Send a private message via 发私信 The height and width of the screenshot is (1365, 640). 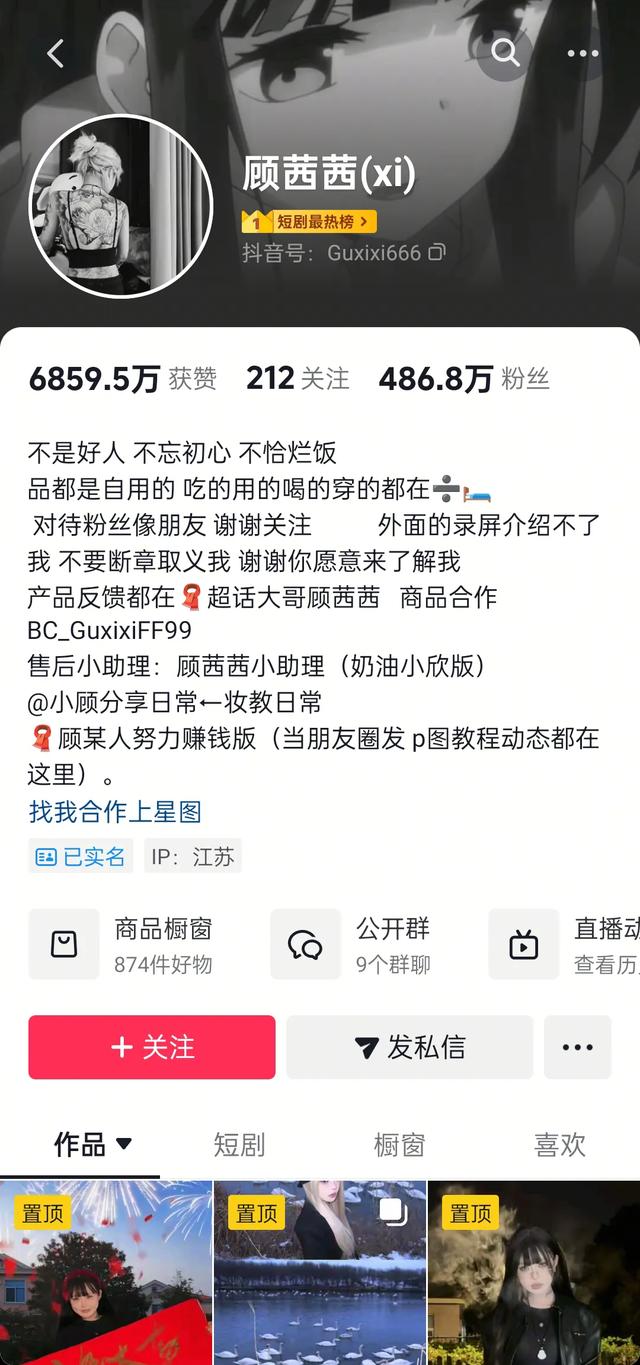coord(410,1047)
